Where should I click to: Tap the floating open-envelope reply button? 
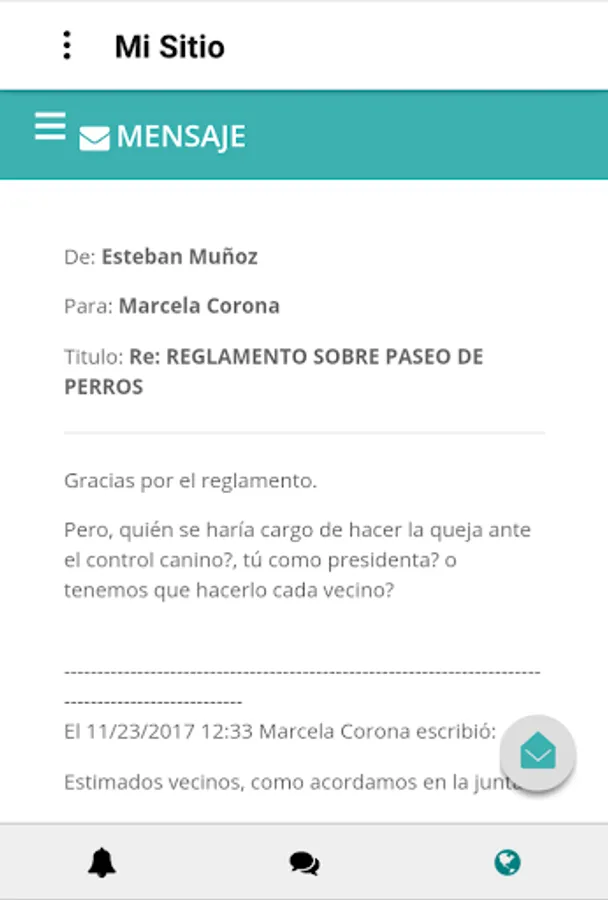[x=538, y=753]
